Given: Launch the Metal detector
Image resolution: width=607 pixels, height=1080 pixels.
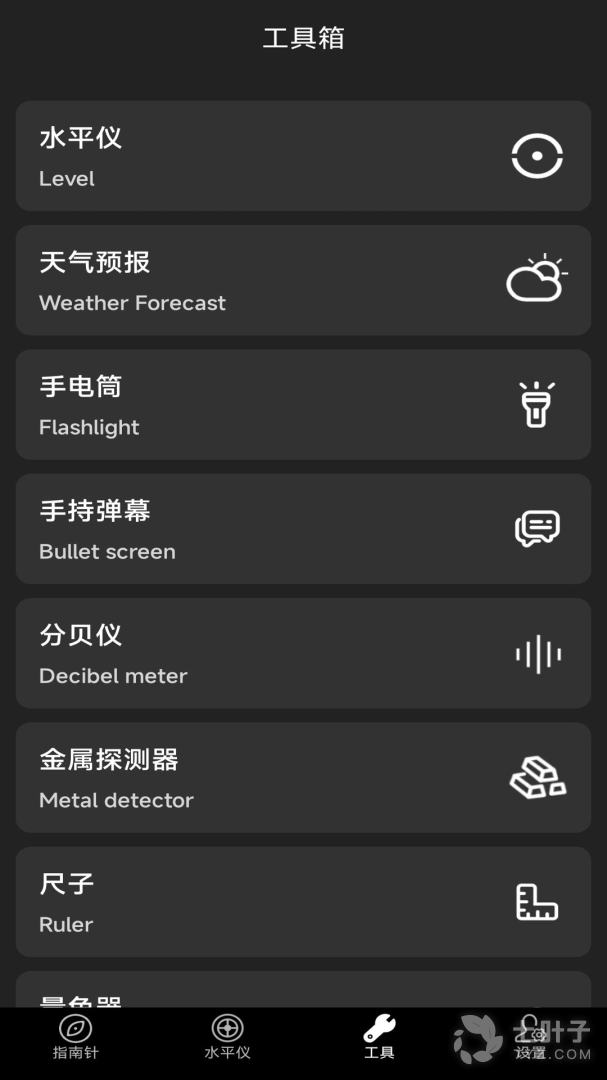Looking at the screenshot, I should coord(303,778).
